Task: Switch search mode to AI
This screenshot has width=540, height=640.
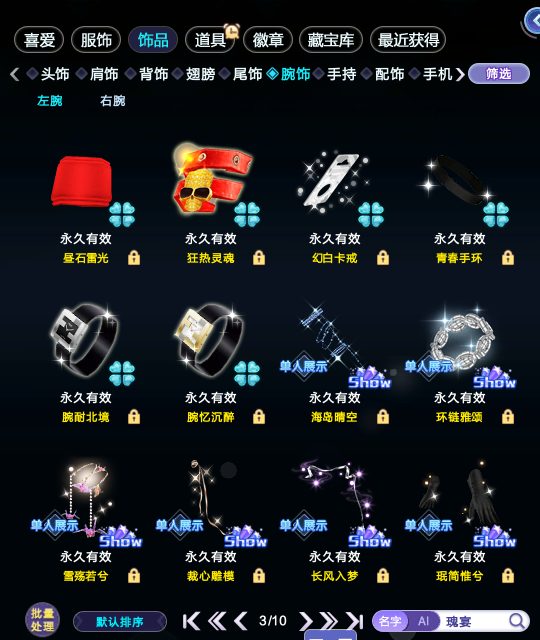Action: point(423,621)
